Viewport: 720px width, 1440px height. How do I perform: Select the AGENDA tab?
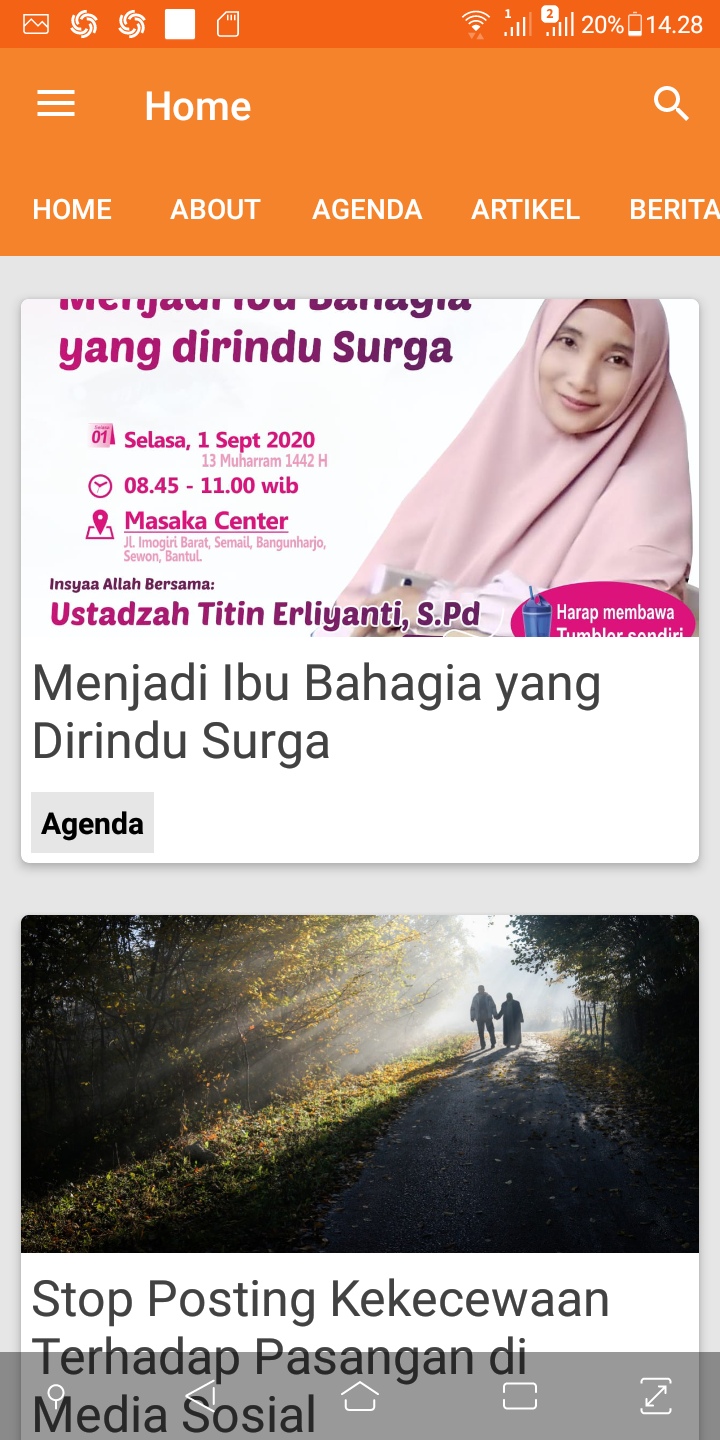pos(367,209)
